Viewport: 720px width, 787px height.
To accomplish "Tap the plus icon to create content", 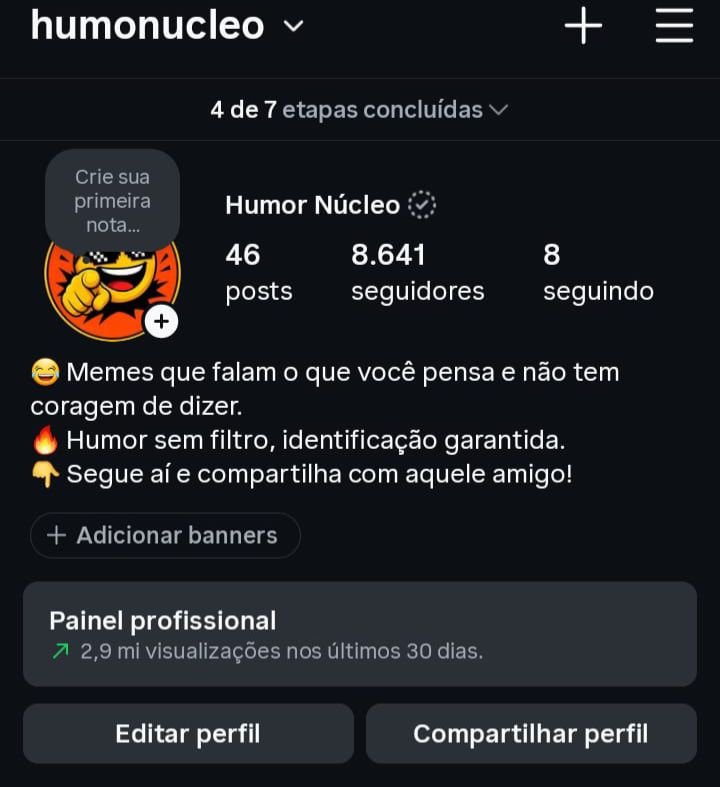I will (583, 26).
